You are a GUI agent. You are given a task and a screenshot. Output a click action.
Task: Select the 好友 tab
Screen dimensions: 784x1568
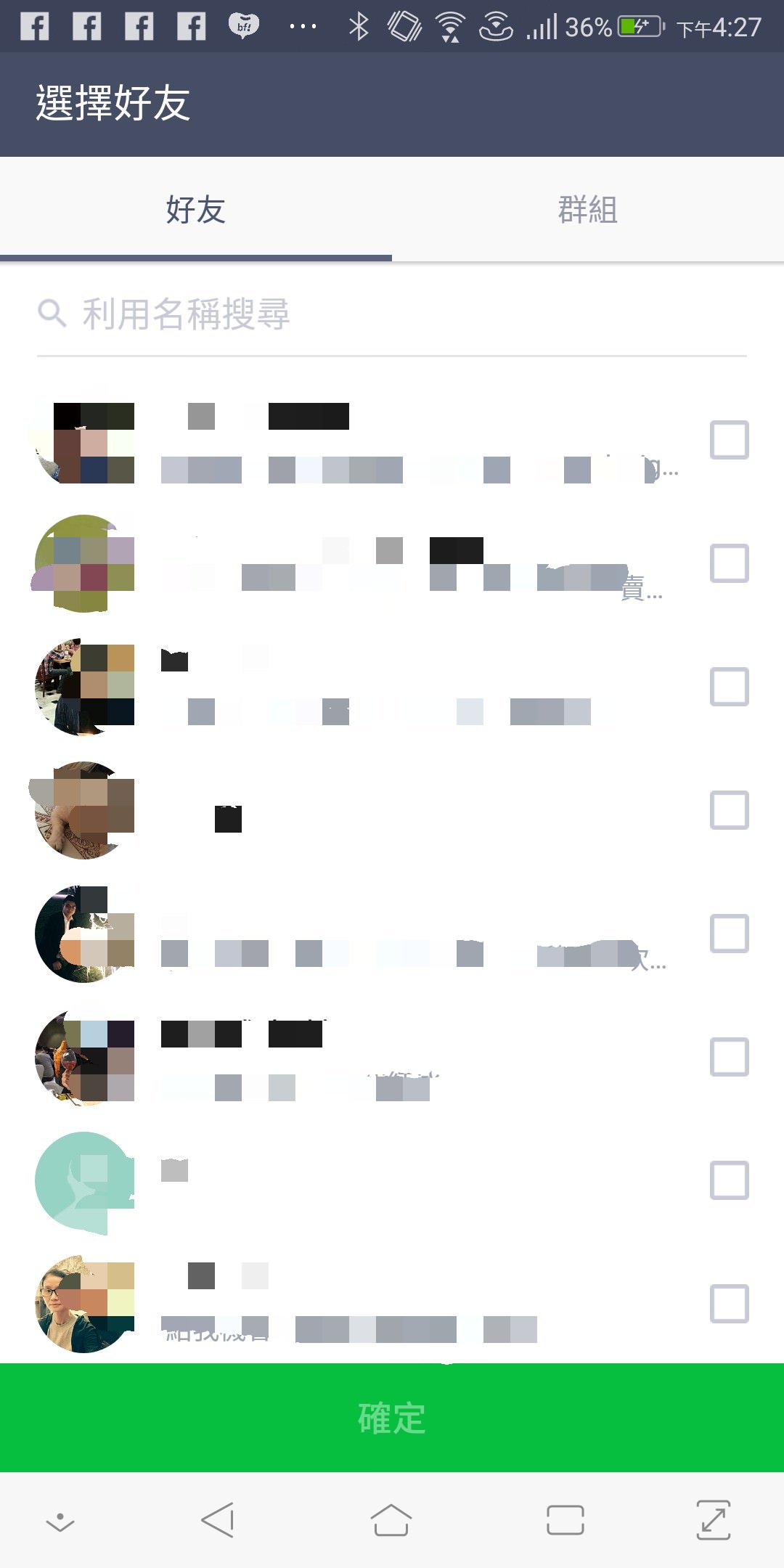[x=195, y=211]
